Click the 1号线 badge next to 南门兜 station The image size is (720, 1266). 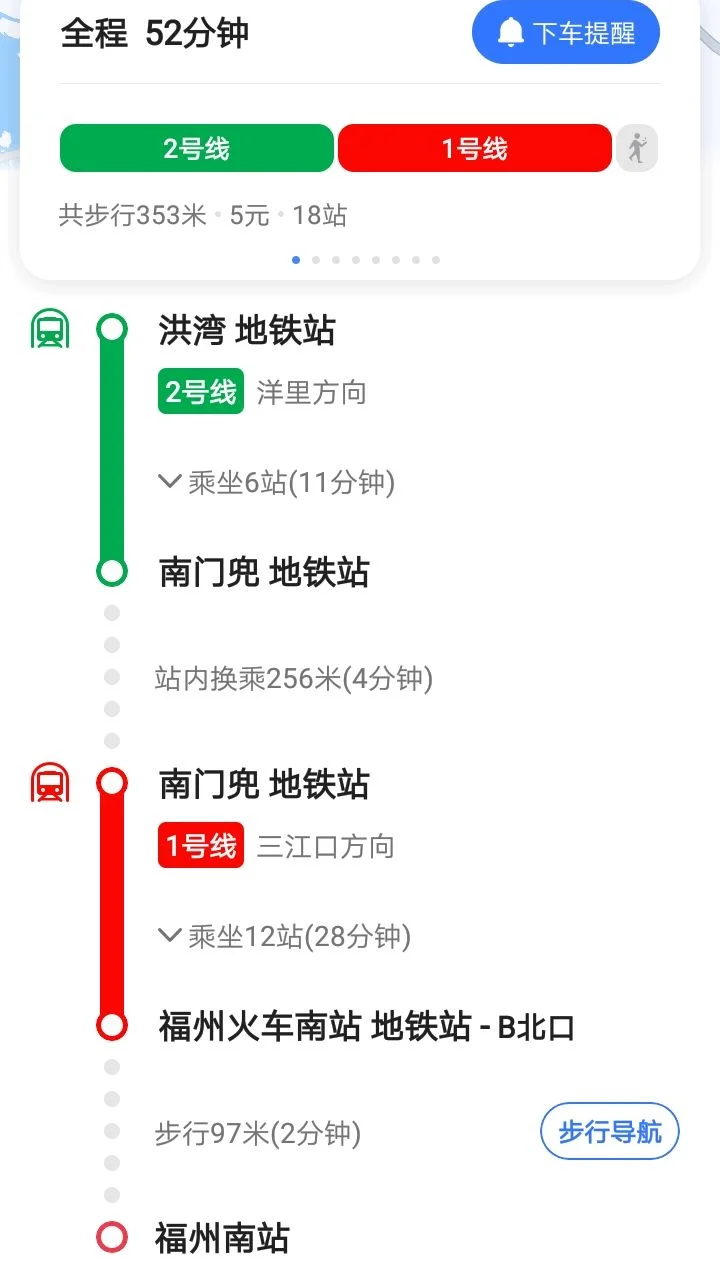[x=200, y=845]
